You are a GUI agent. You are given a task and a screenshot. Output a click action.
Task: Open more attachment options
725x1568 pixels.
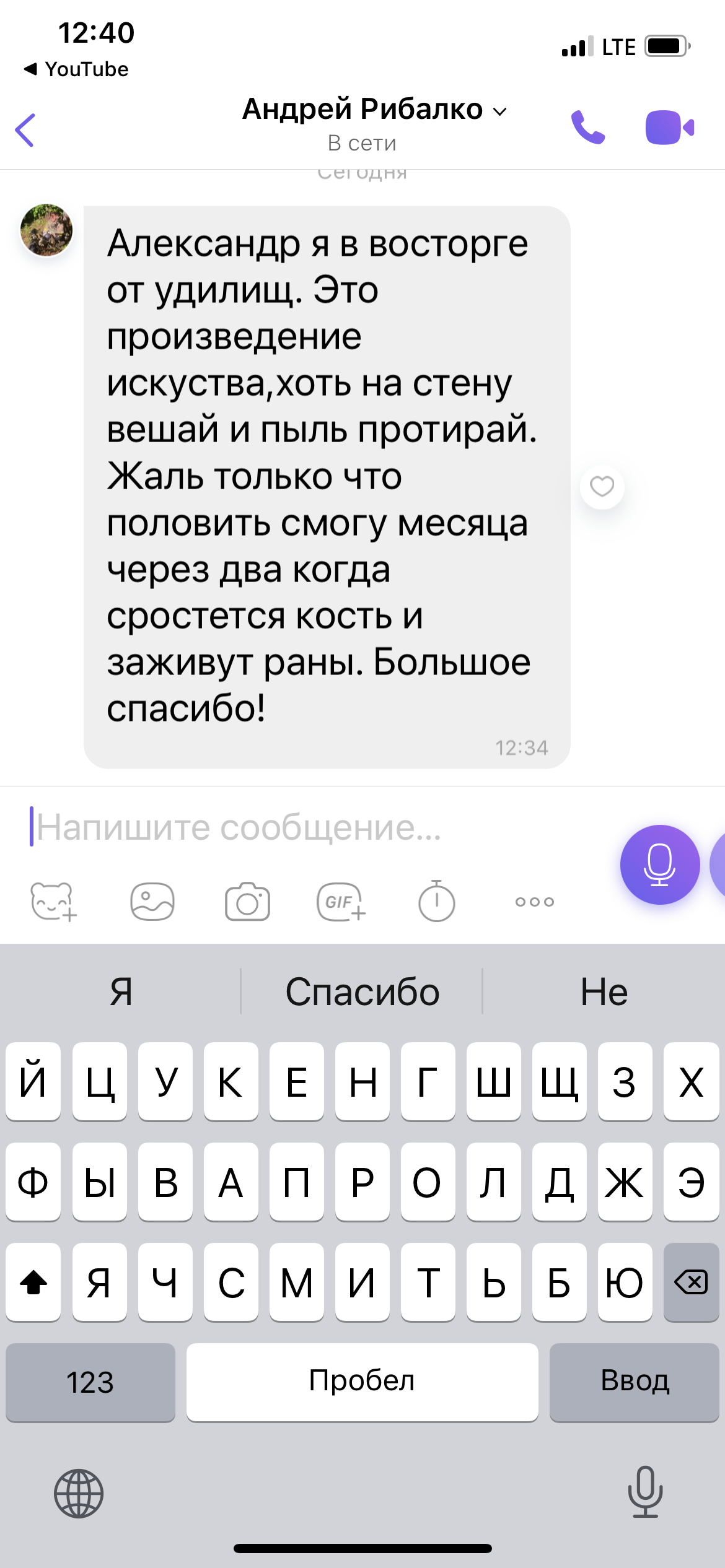pyautogui.click(x=535, y=902)
